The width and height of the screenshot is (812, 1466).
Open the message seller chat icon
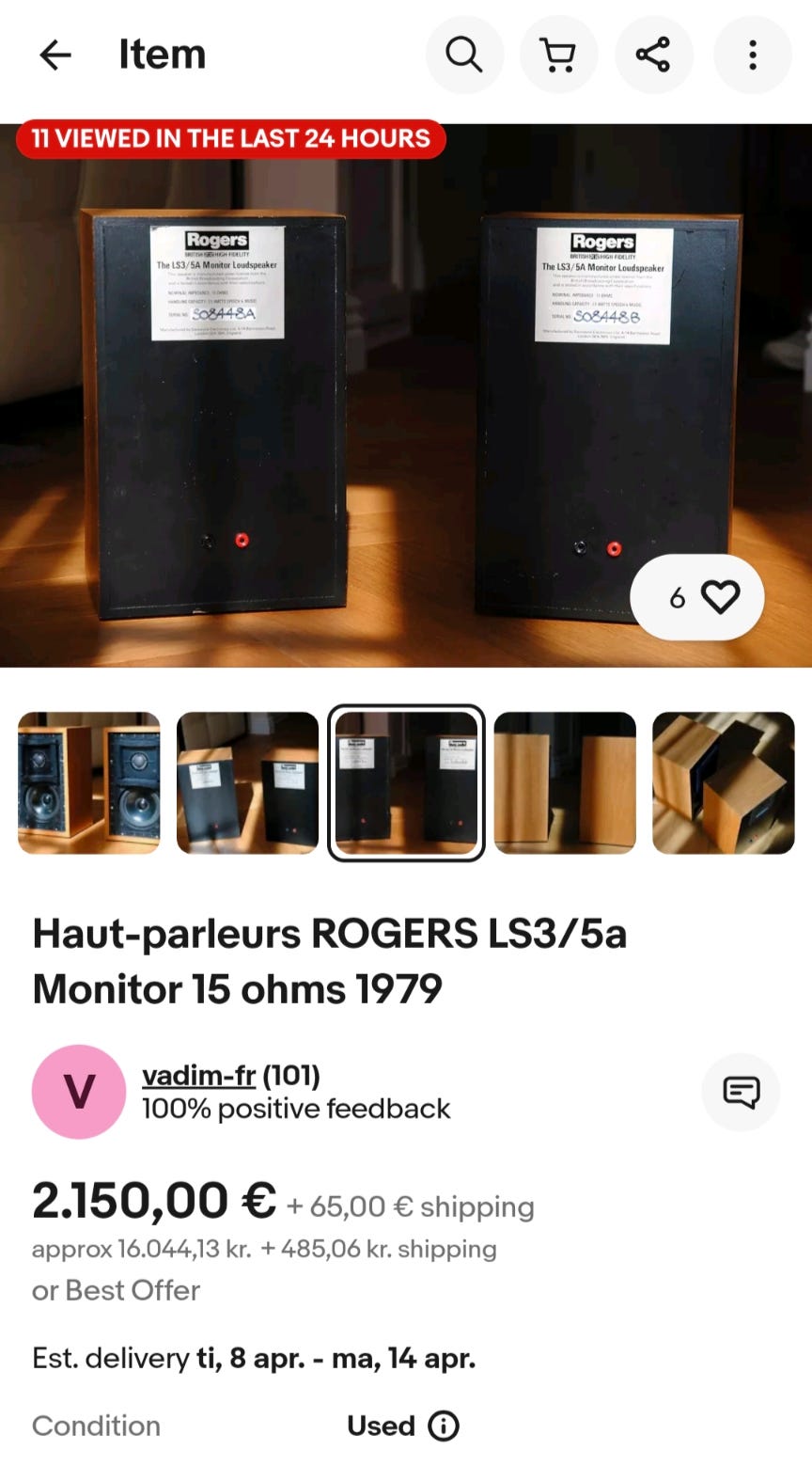[741, 1091]
